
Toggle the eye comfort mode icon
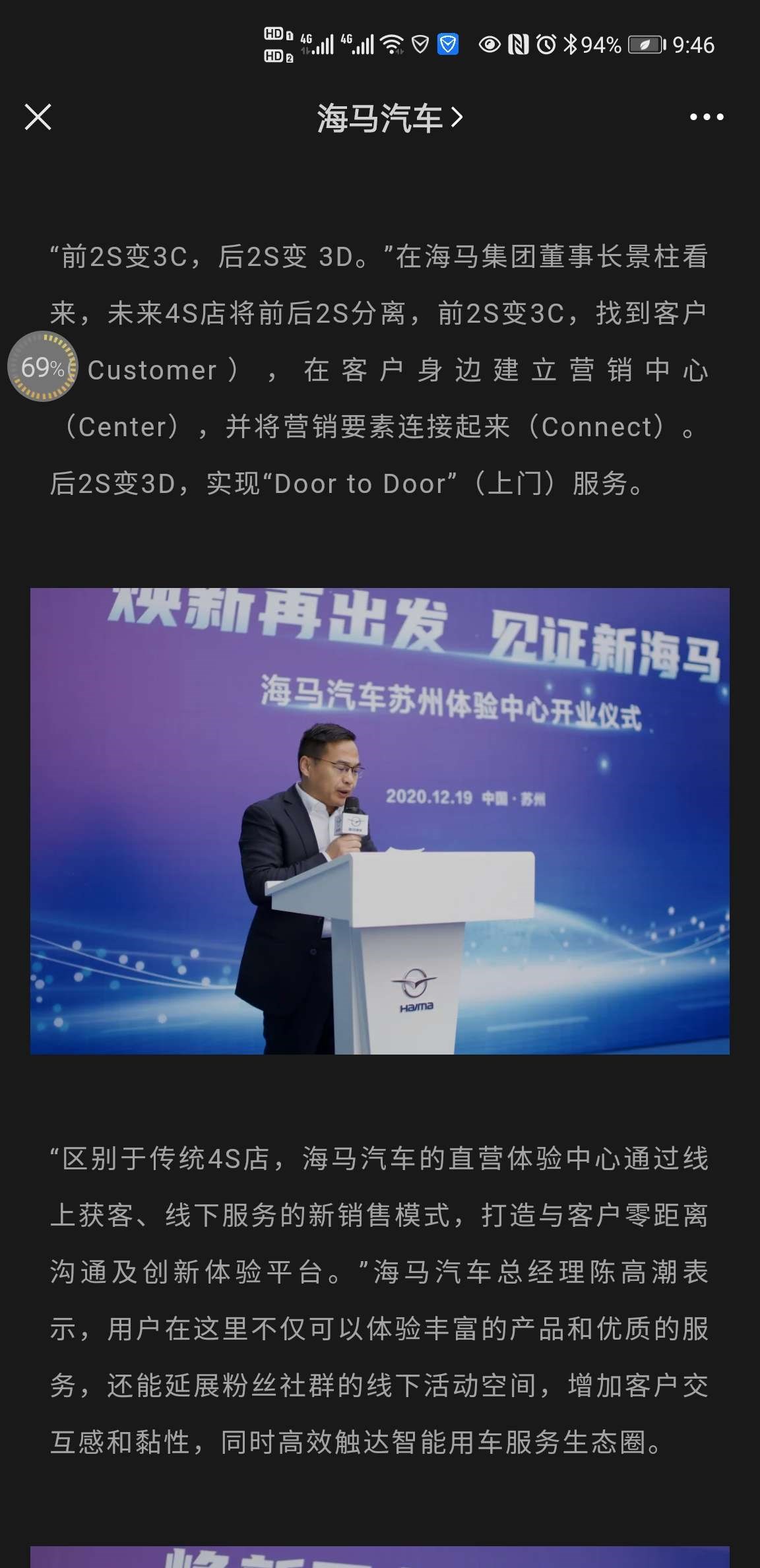pyautogui.click(x=490, y=44)
